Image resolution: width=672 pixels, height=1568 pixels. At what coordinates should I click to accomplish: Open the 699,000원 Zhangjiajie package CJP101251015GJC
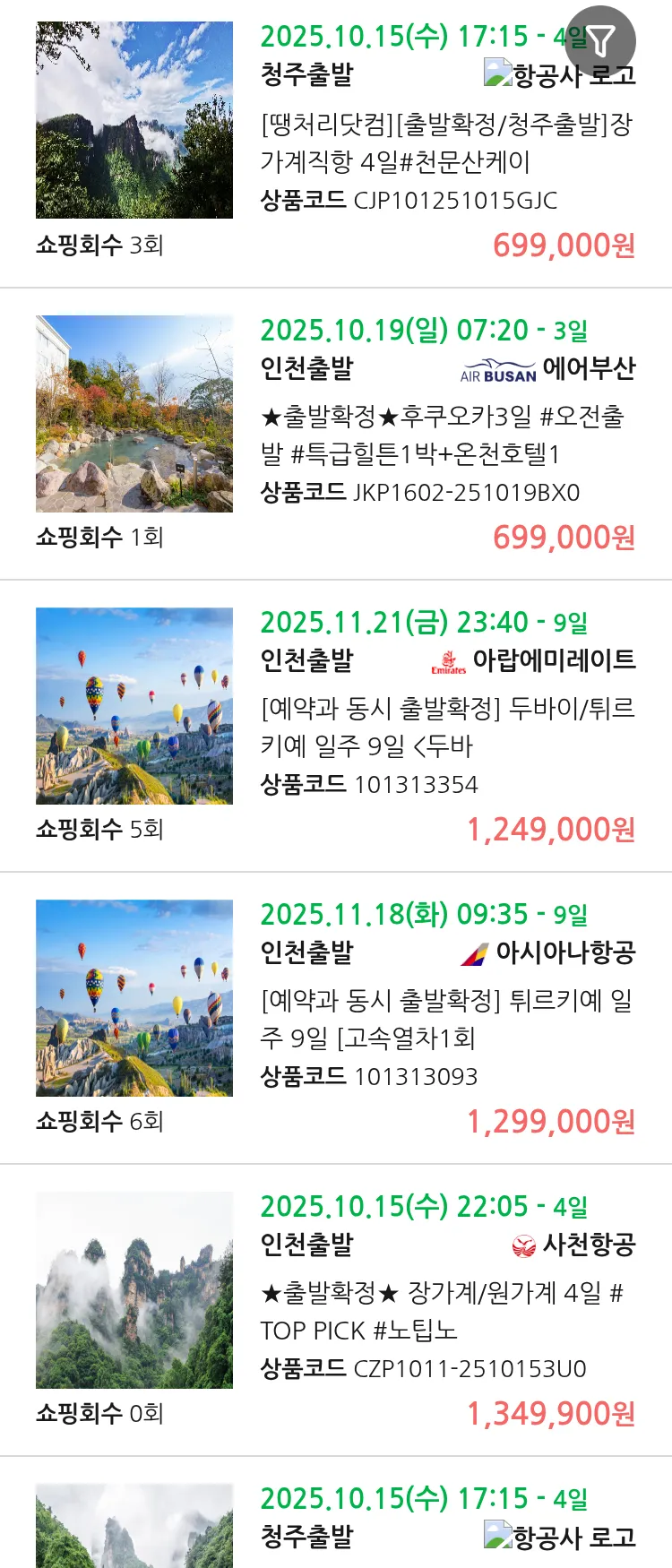click(x=445, y=143)
